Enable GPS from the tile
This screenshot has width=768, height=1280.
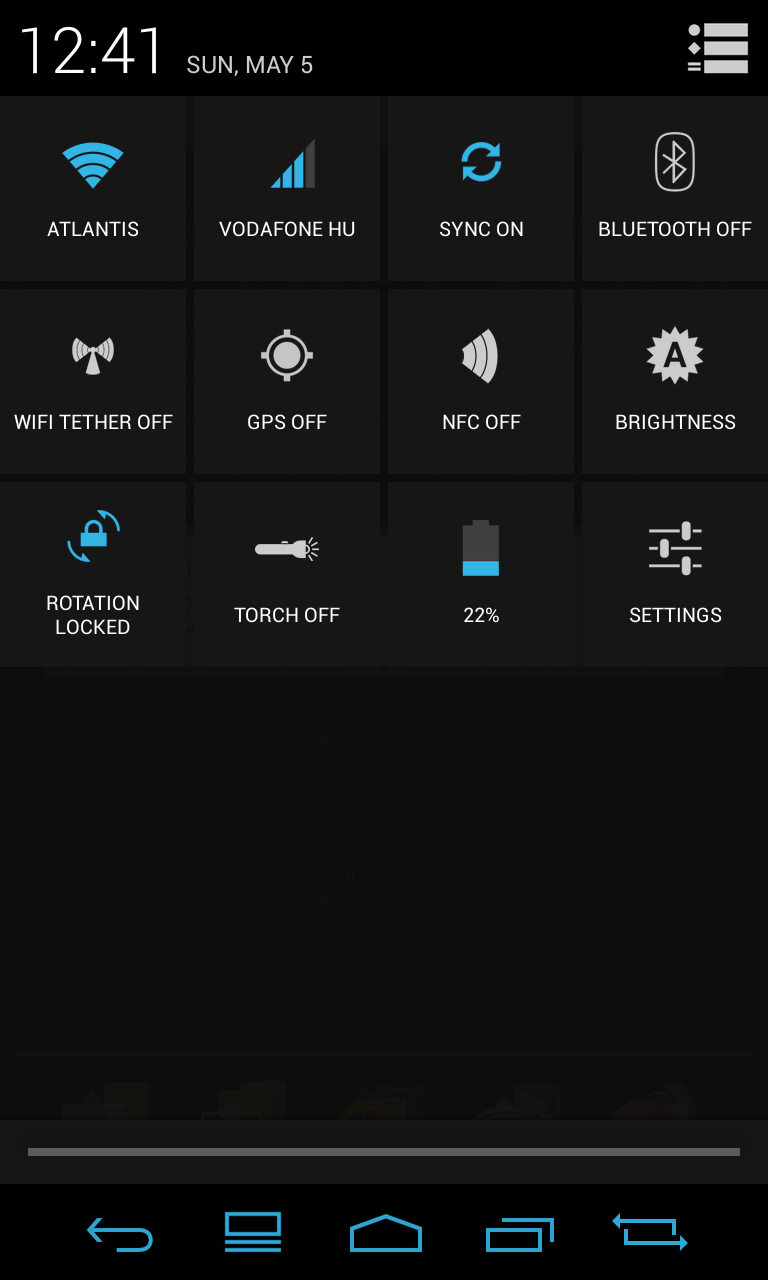pos(287,381)
